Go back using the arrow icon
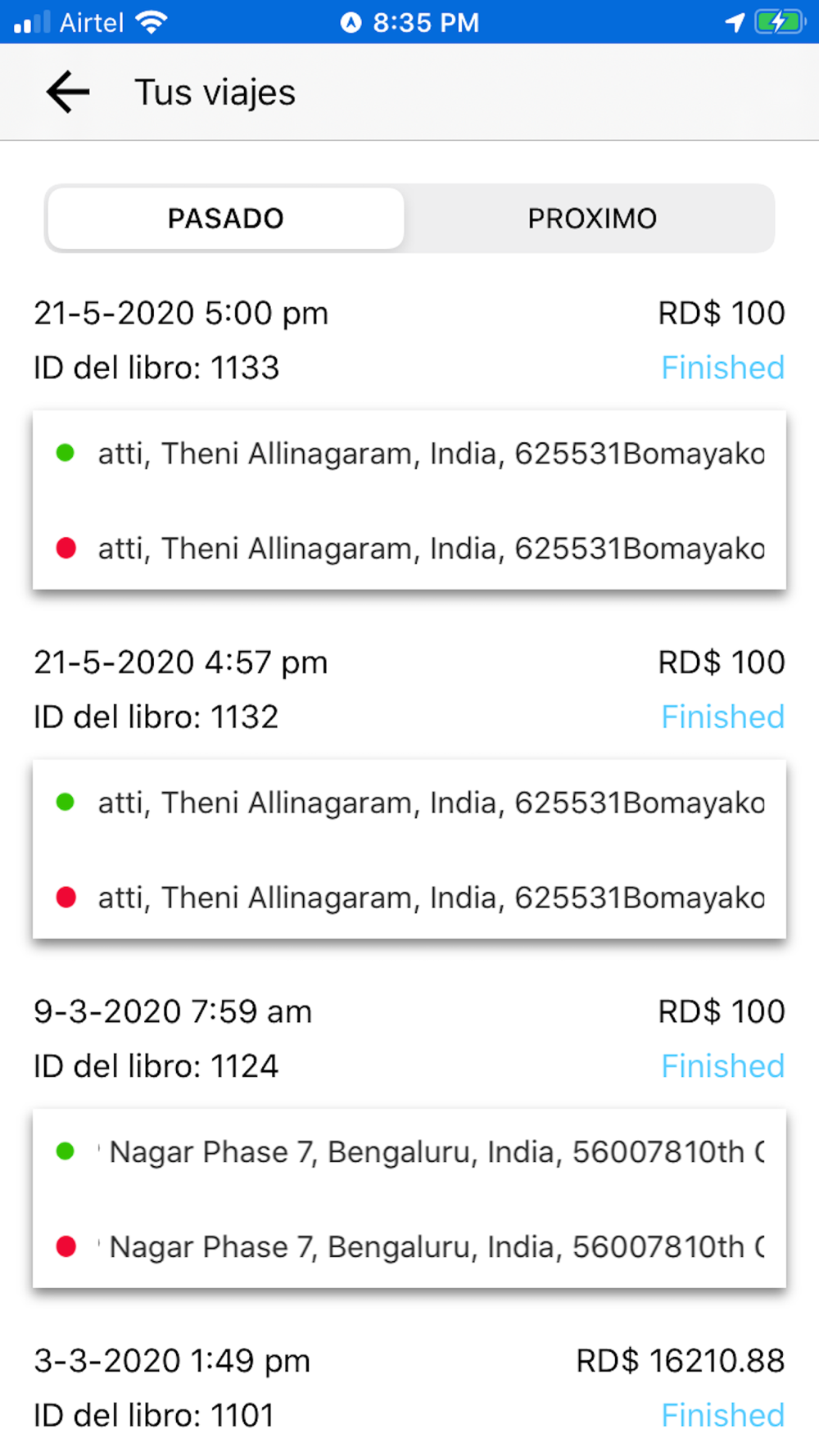 click(68, 92)
